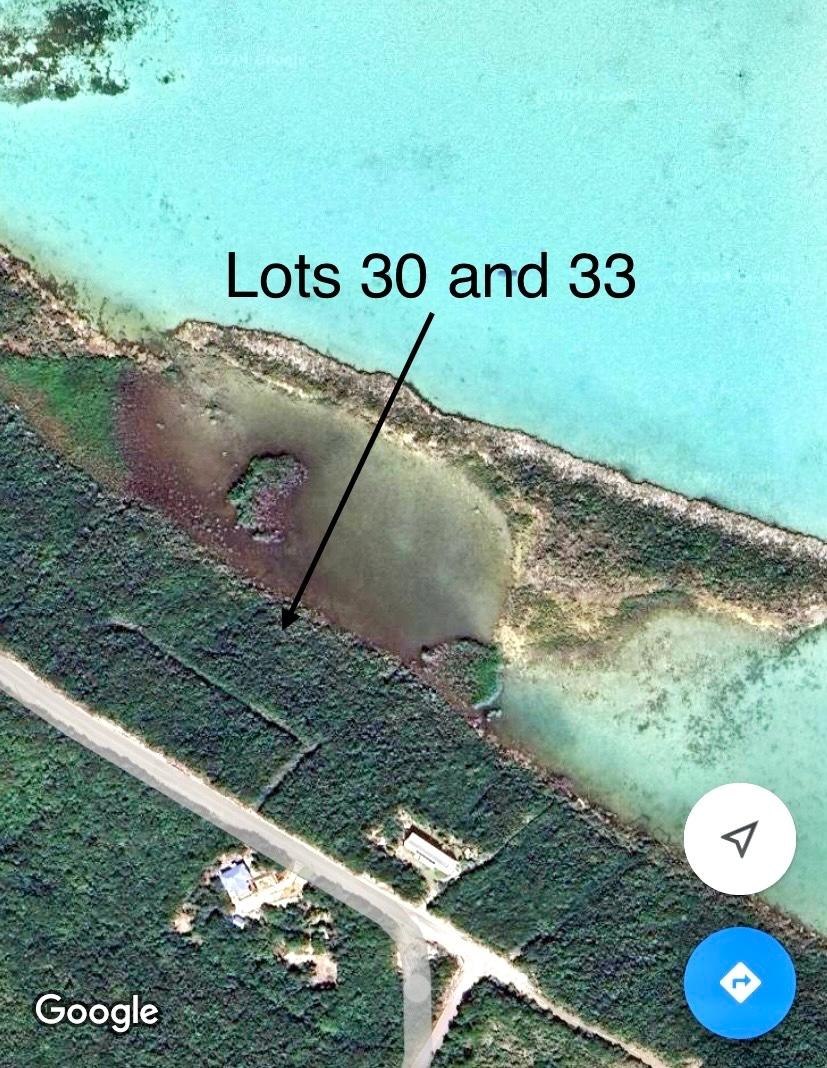The width and height of the screenshot is (827, 1068).
Task: Open directions with the blue arrow button
Action: click(740, 983)
